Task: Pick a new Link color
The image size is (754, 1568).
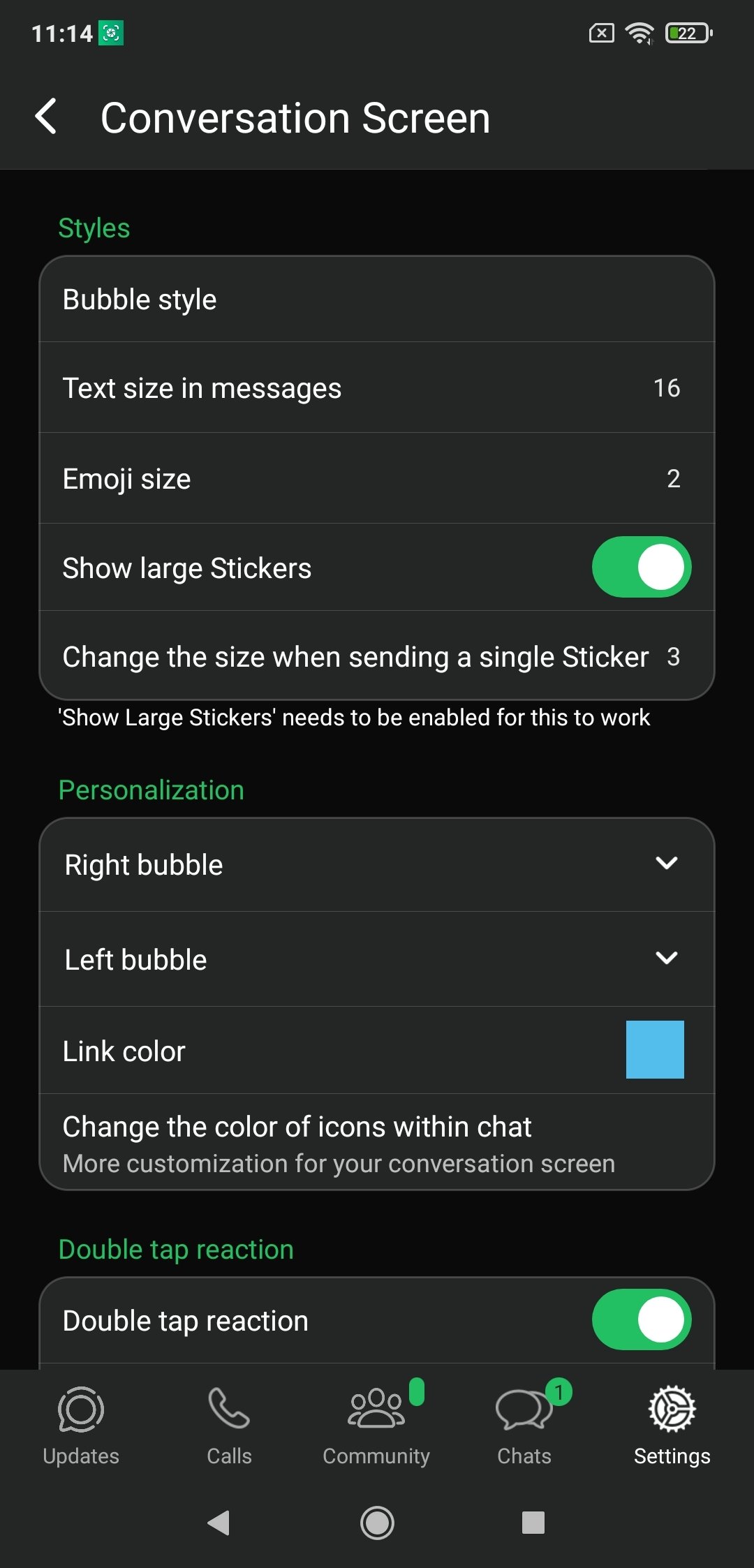Action: (654, 1050)
